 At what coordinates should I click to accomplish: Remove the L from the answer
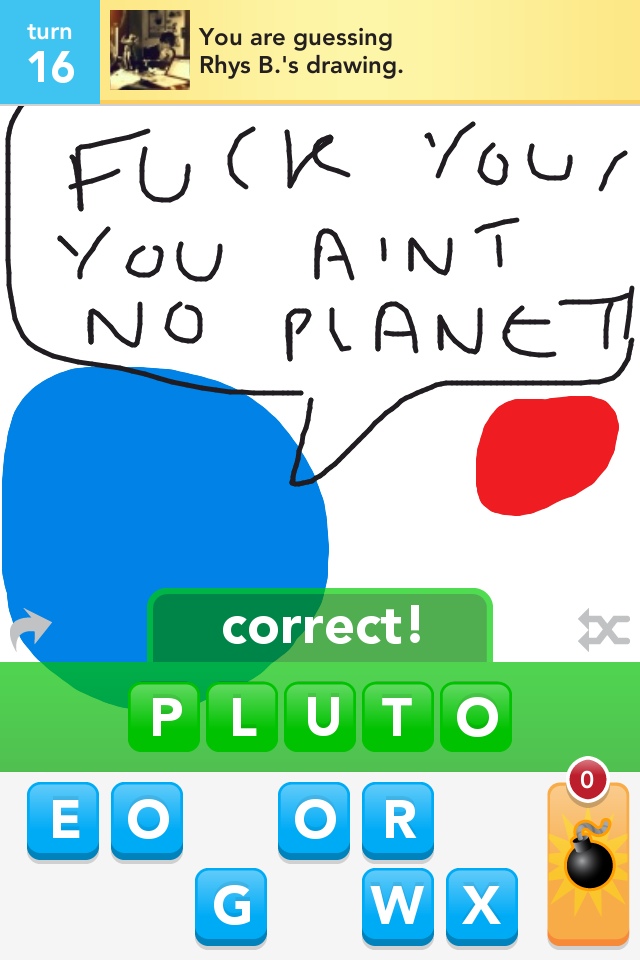click(x=242, y=716)
